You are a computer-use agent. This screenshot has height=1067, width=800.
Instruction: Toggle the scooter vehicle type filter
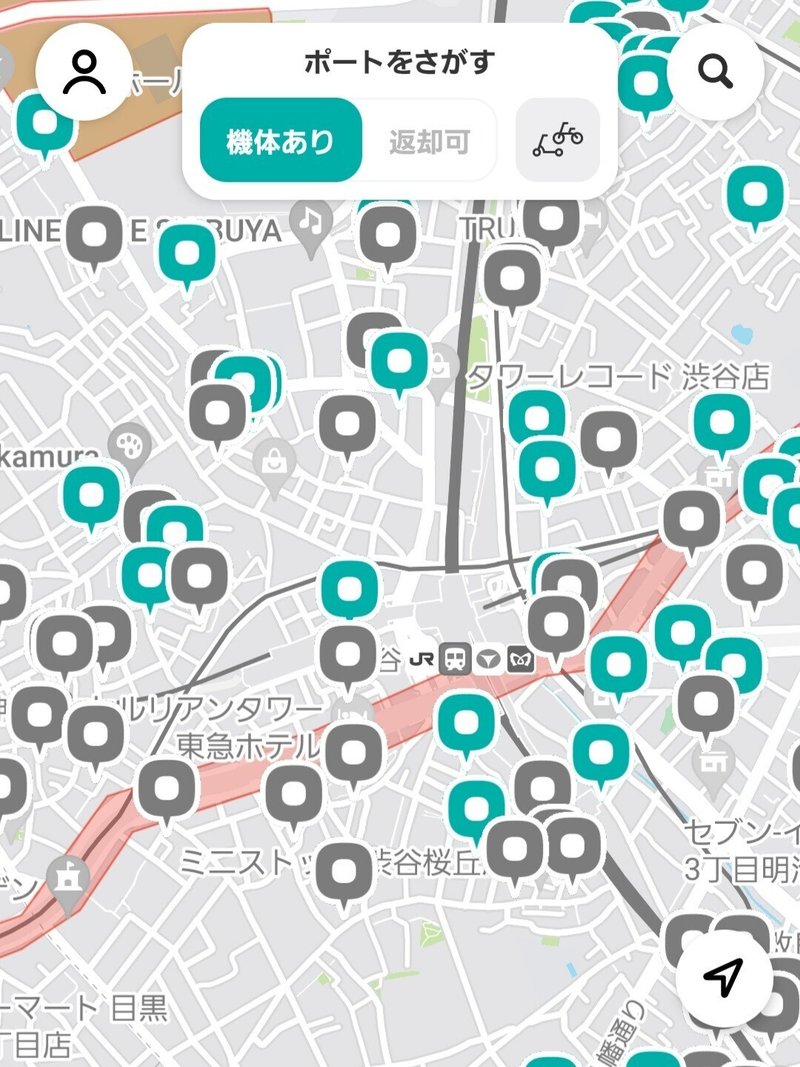tap(559, 140)
